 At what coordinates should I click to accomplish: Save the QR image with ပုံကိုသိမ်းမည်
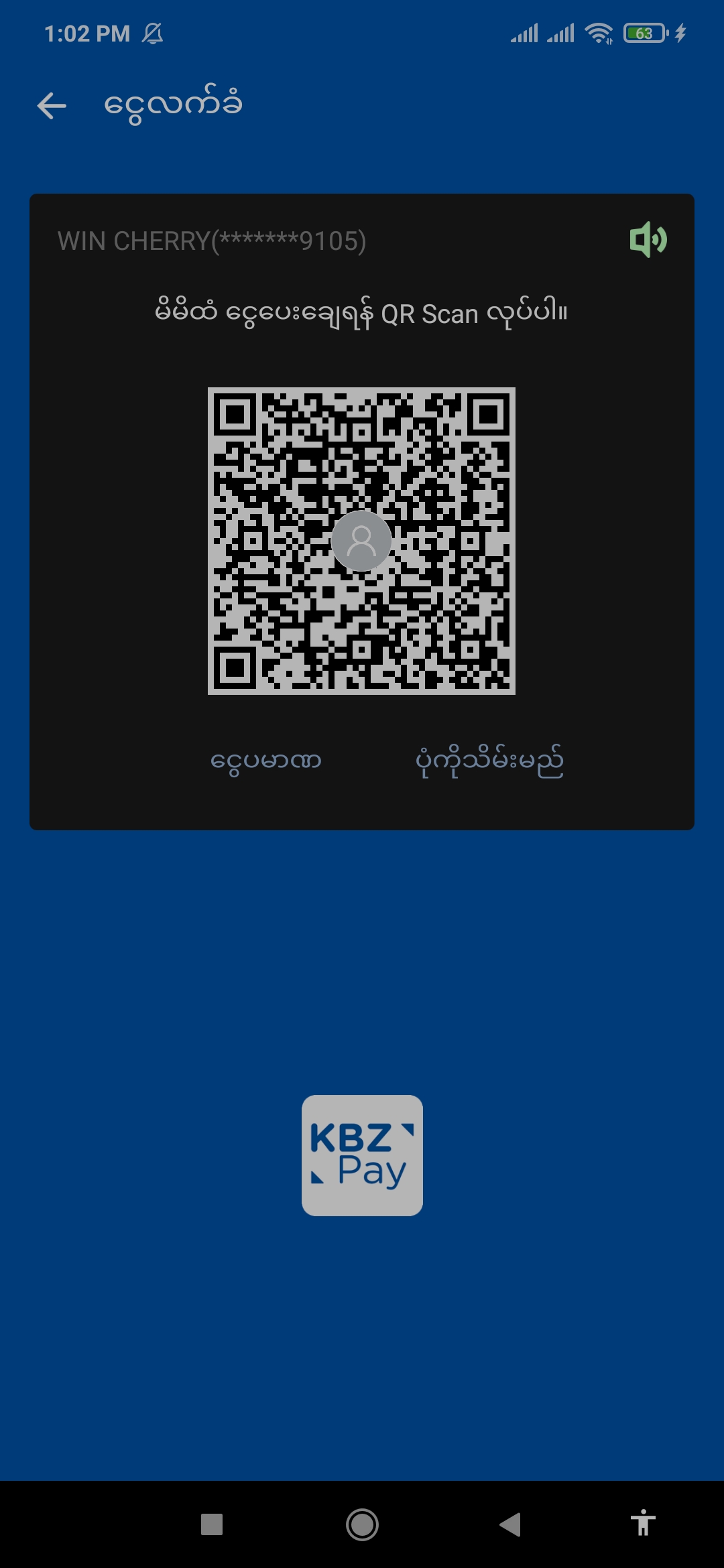click(489, 761)
